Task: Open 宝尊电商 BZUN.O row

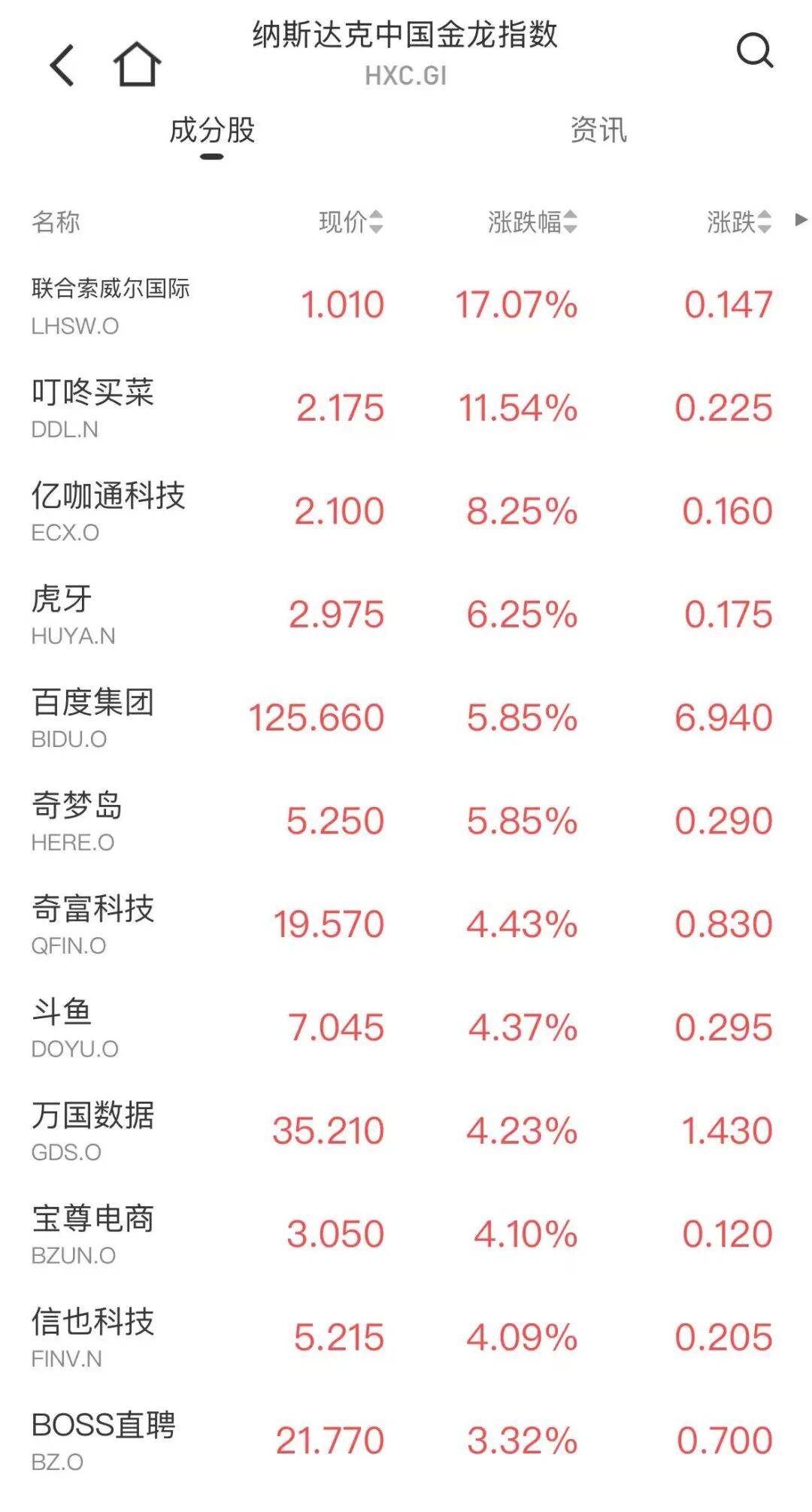Action: (x=92, y=1234)
